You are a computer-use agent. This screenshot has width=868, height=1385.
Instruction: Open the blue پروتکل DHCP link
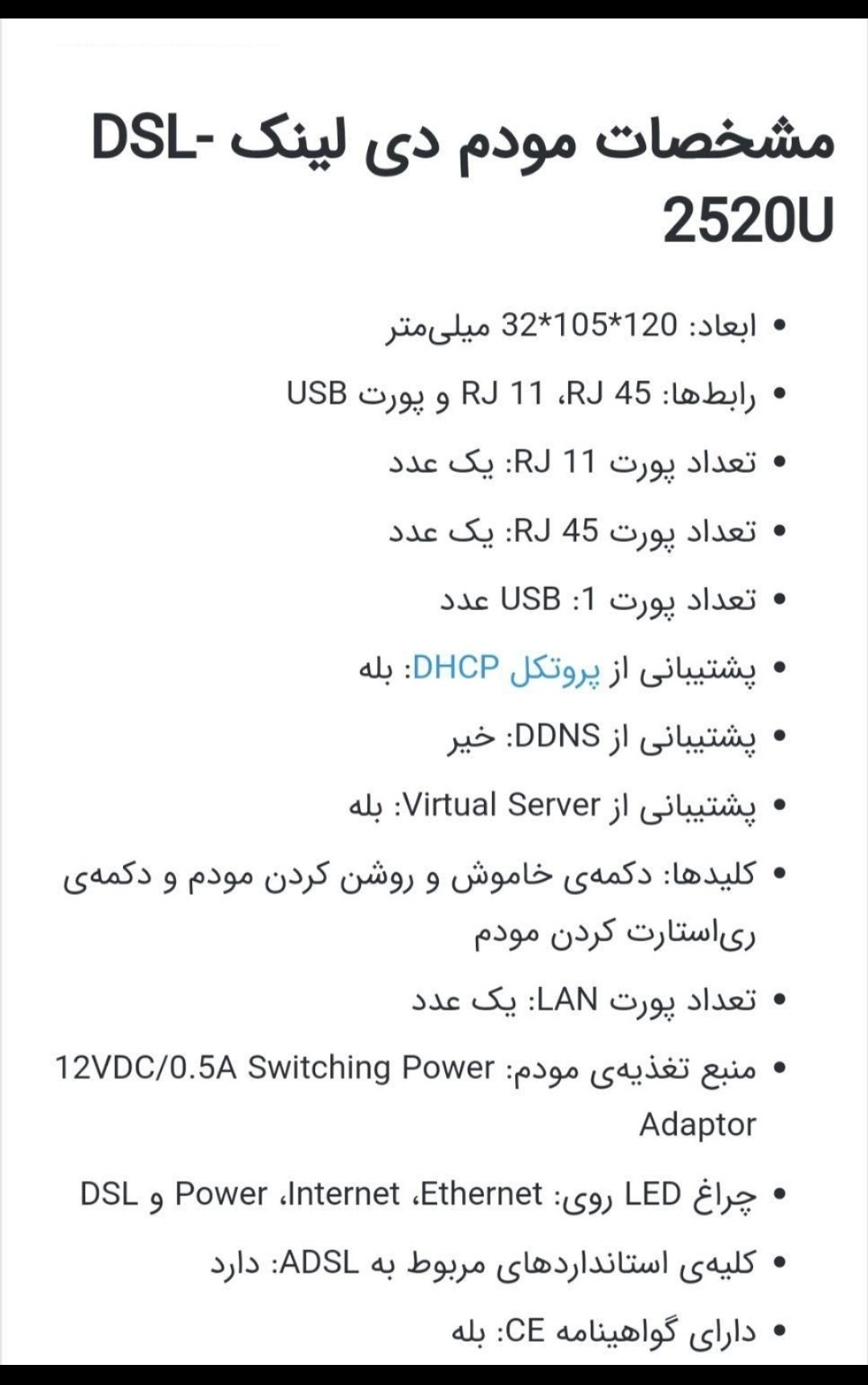pos(506,669)
